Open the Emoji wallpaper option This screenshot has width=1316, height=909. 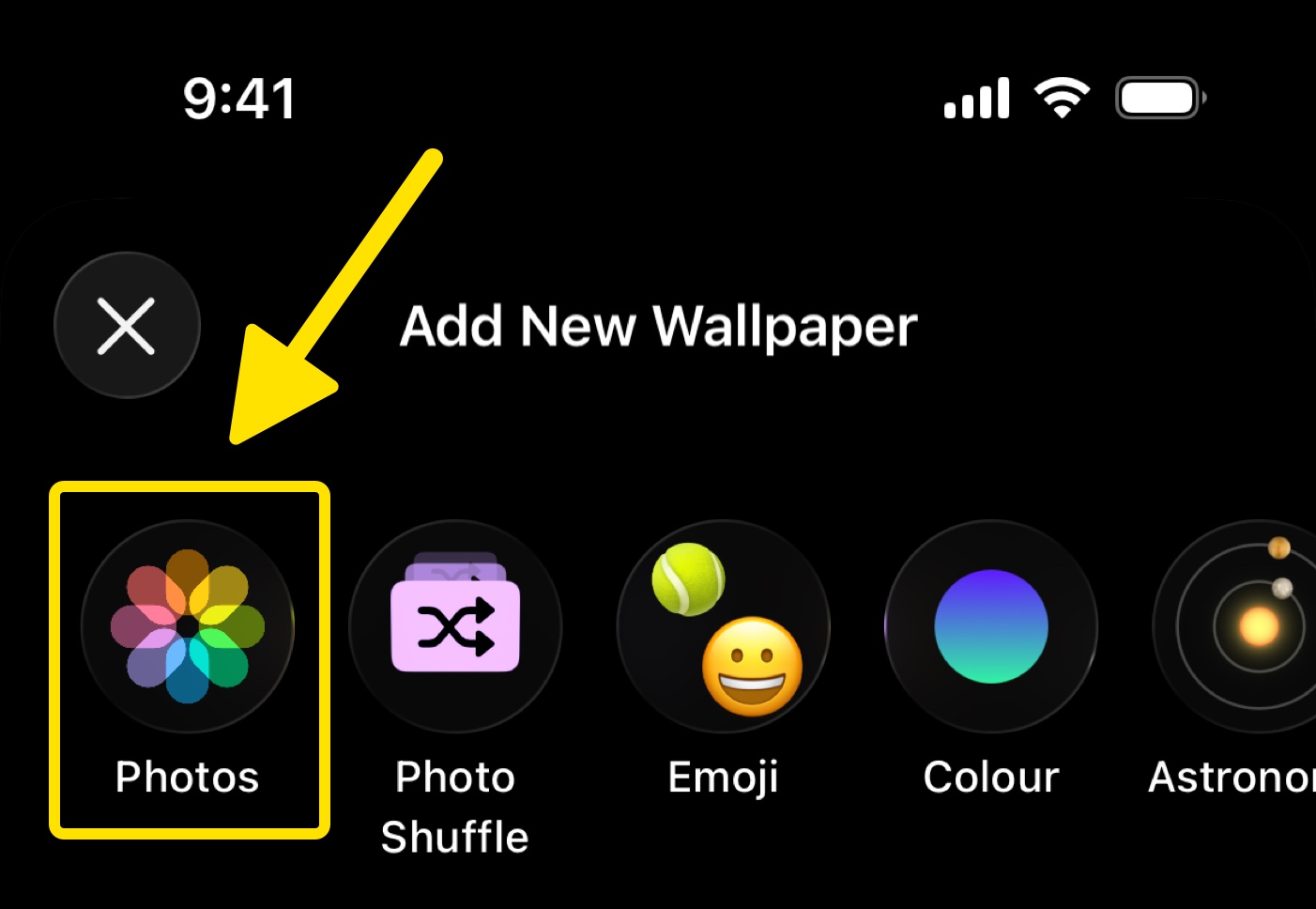(723, 626)
